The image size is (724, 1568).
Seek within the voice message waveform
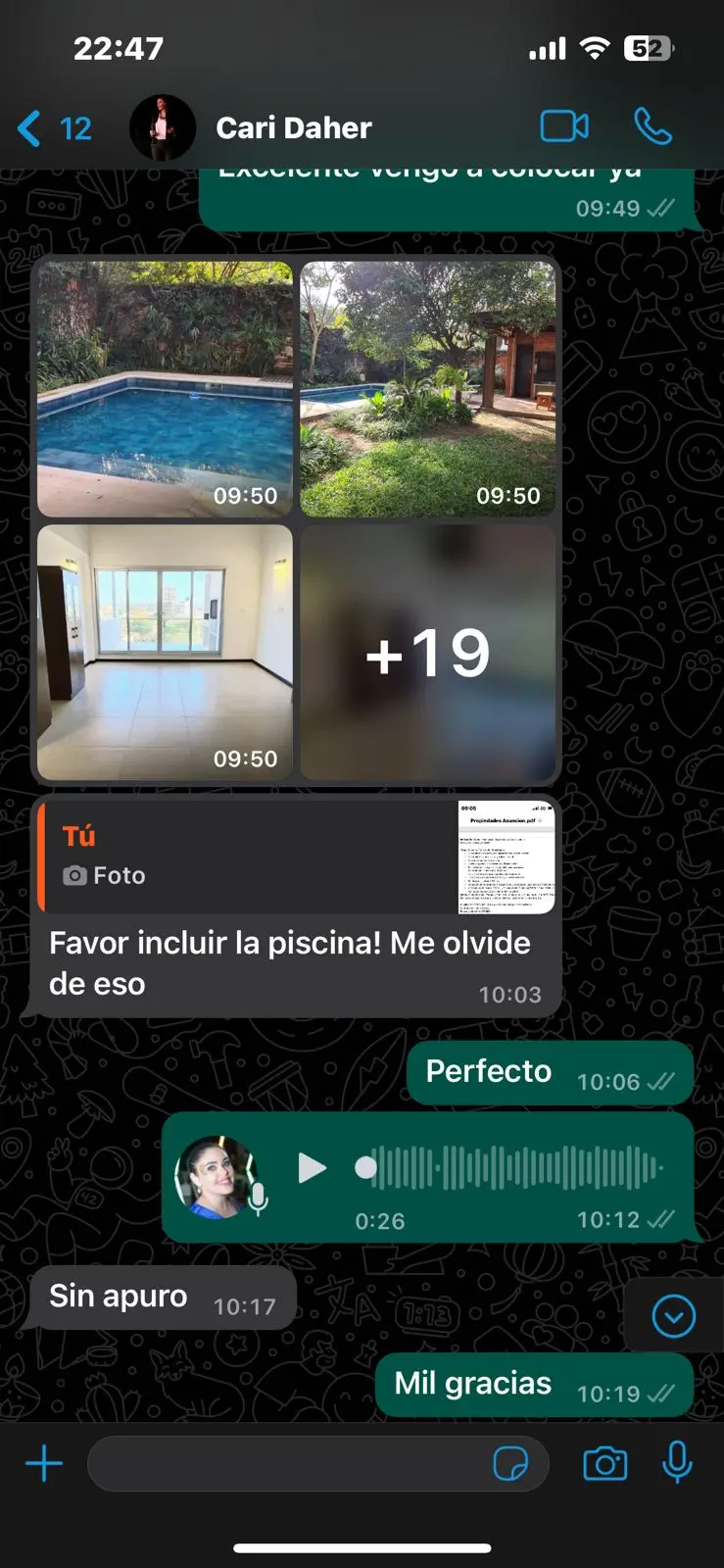(x=516, y=1167)
